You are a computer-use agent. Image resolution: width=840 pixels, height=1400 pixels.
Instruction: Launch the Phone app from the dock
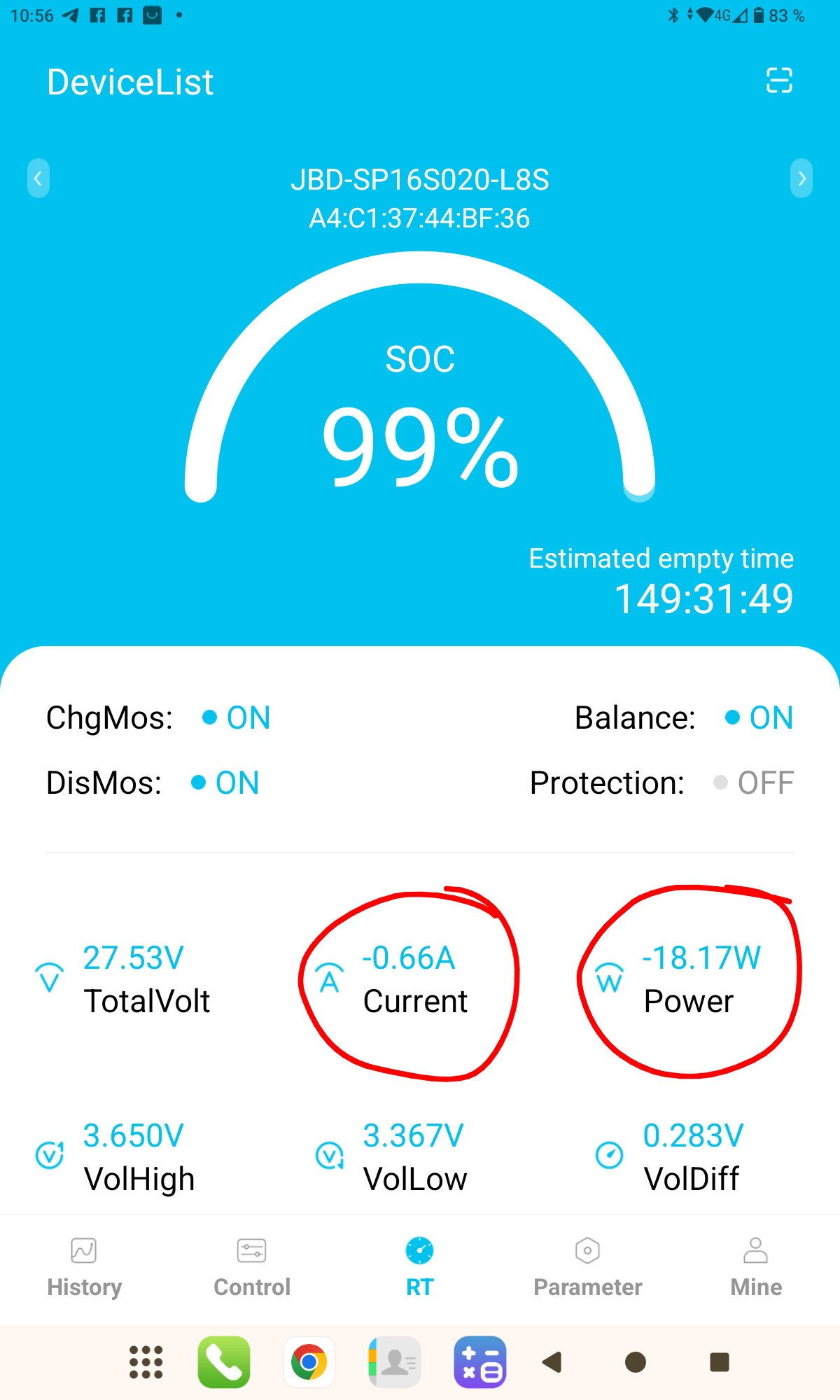224,1362
